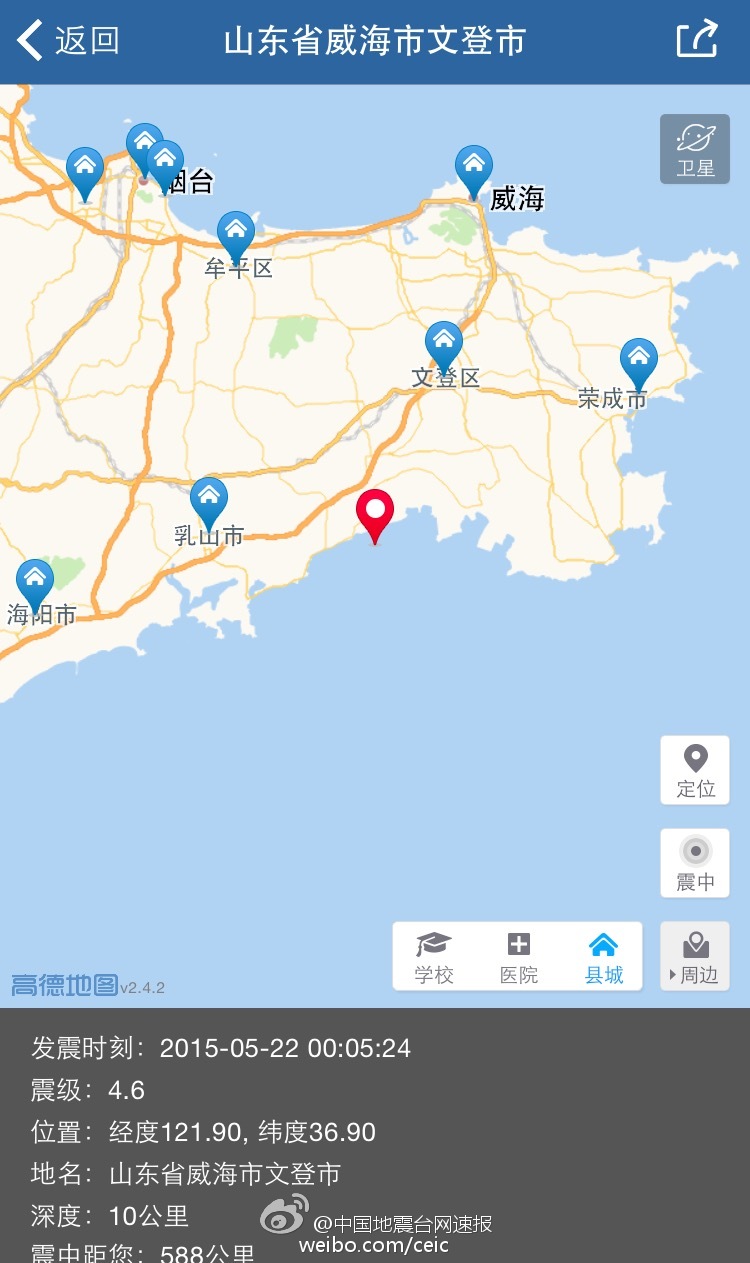The image size is (750, 1263).
Task: Open the 文登区 map marker
Action: [x=444, y=343]
